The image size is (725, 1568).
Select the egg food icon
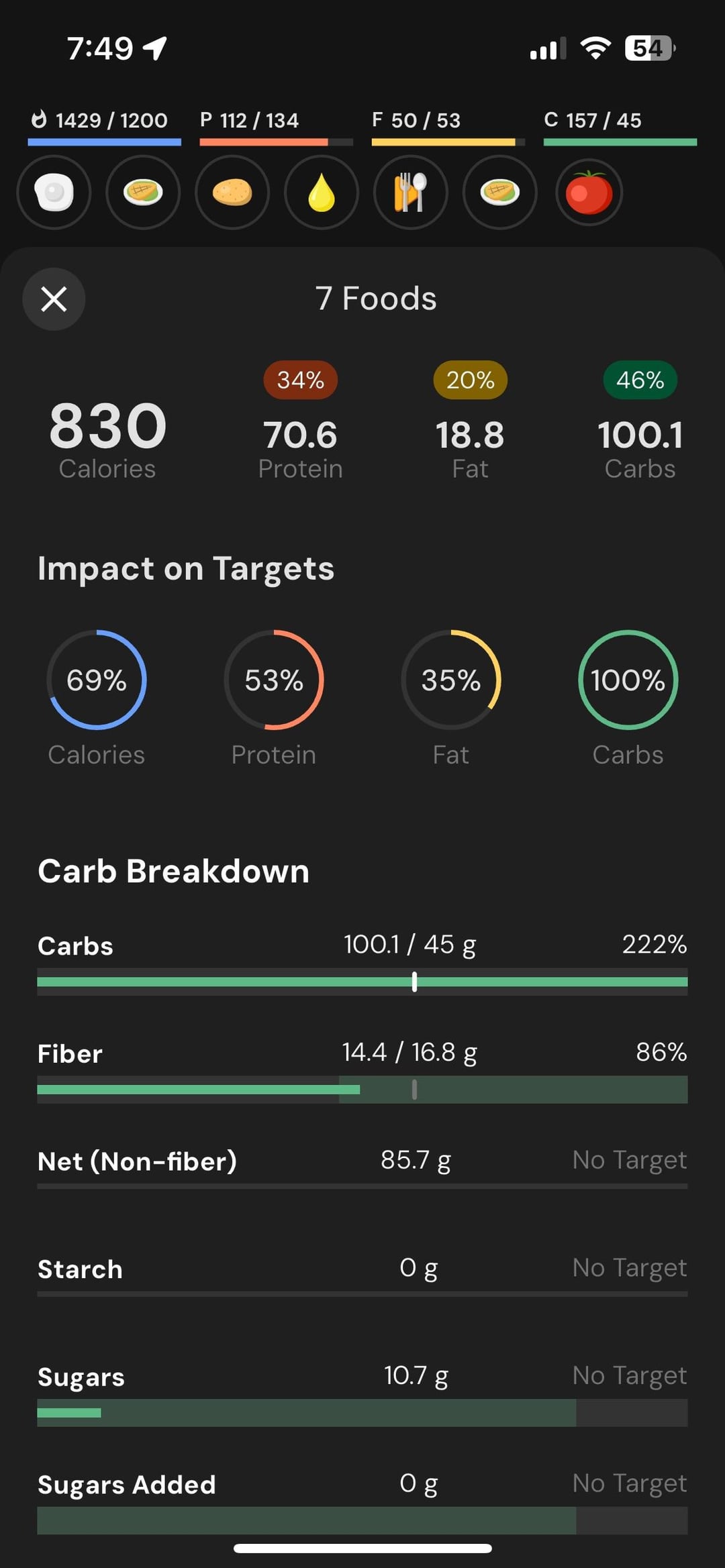coord(54,193)
